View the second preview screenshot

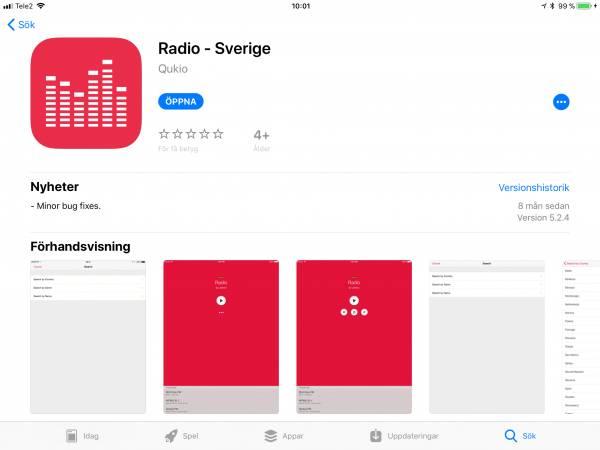[x=221, y=336]
